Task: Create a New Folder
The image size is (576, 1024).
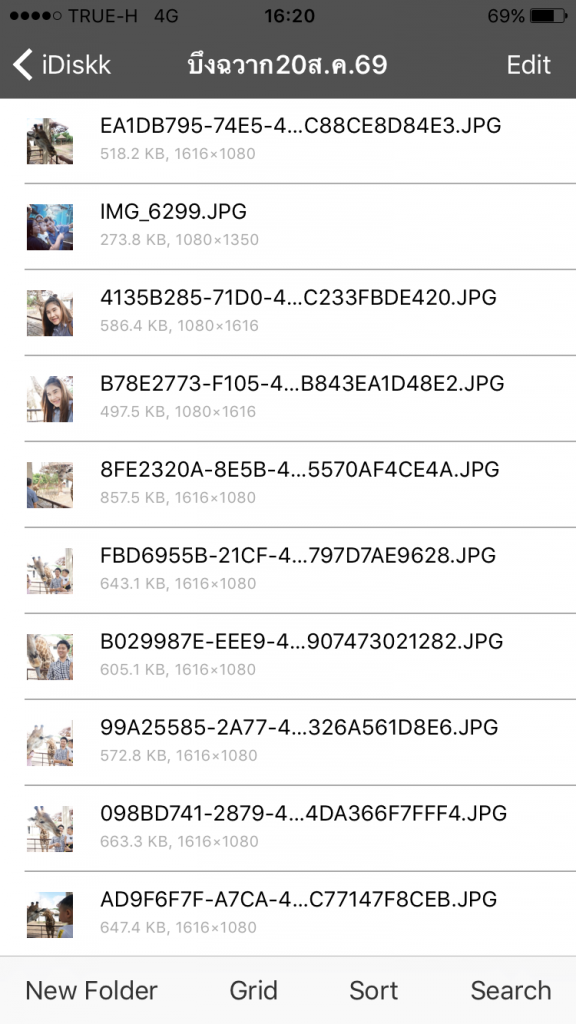Action: (x=91, y=991)
